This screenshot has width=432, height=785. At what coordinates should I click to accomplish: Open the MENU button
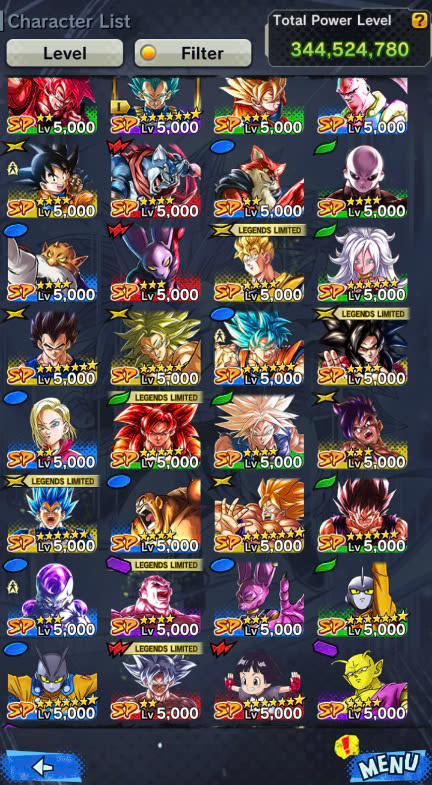click(389, 765)
